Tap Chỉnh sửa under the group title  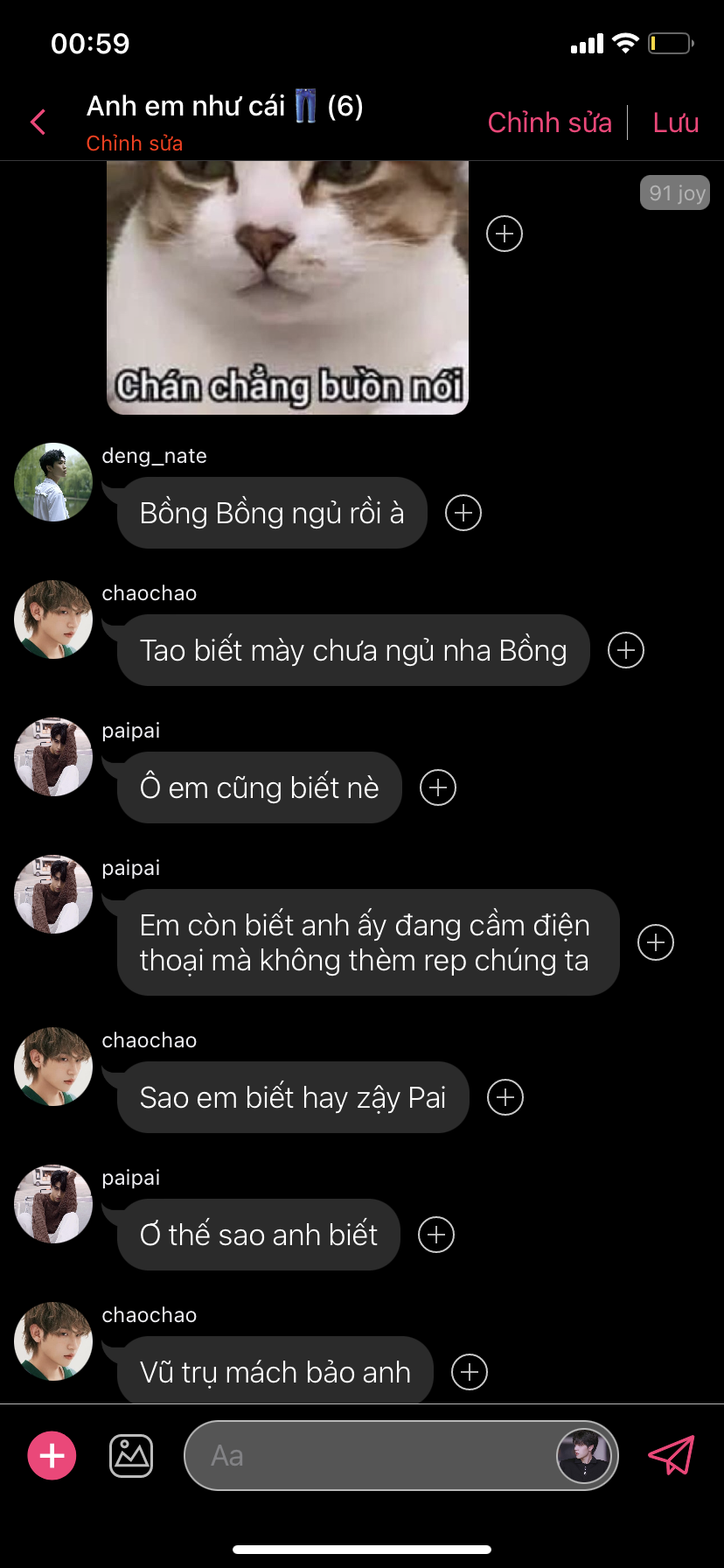[134, 143]
